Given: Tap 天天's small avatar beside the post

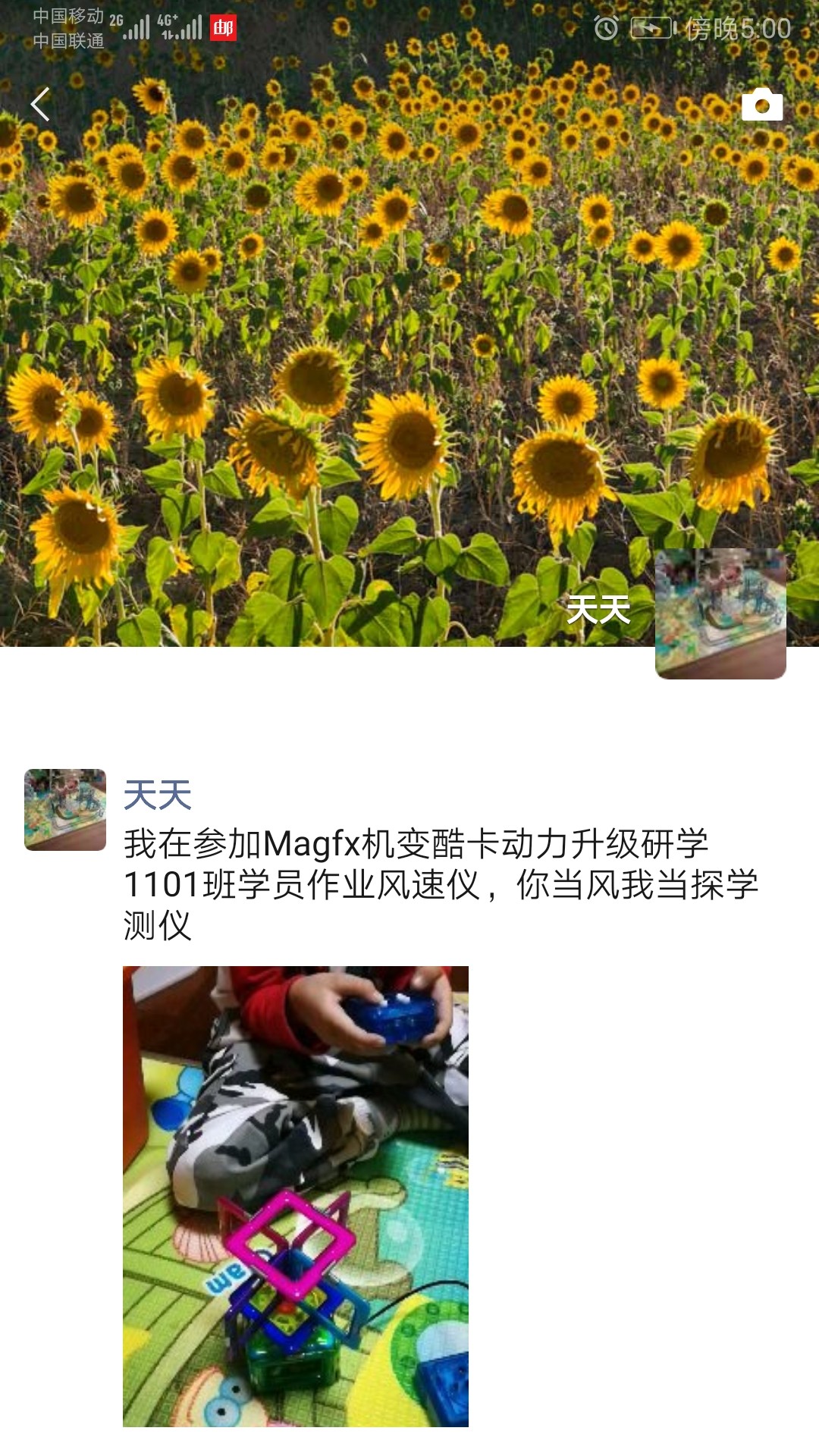Looking at the screenshot, I should [x=65, y=809].
